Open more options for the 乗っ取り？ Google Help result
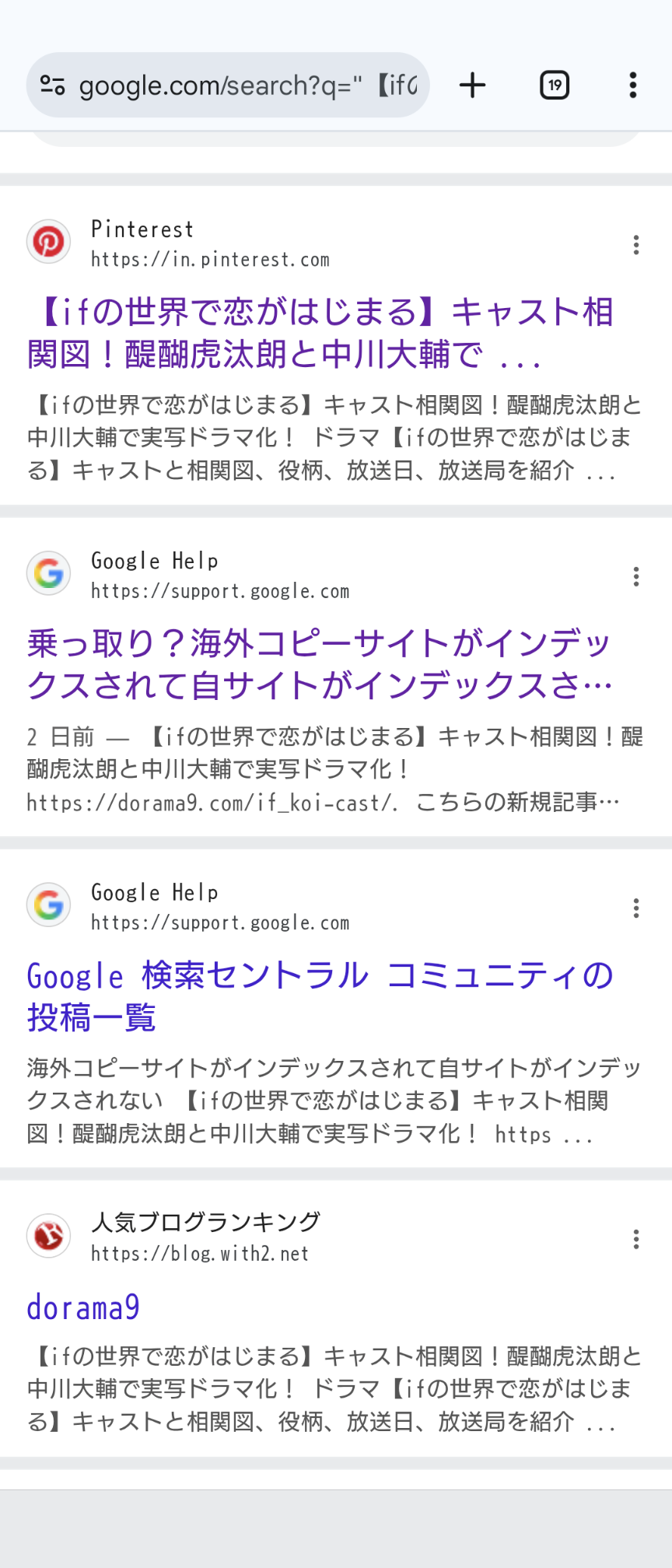 click(636, 576)
